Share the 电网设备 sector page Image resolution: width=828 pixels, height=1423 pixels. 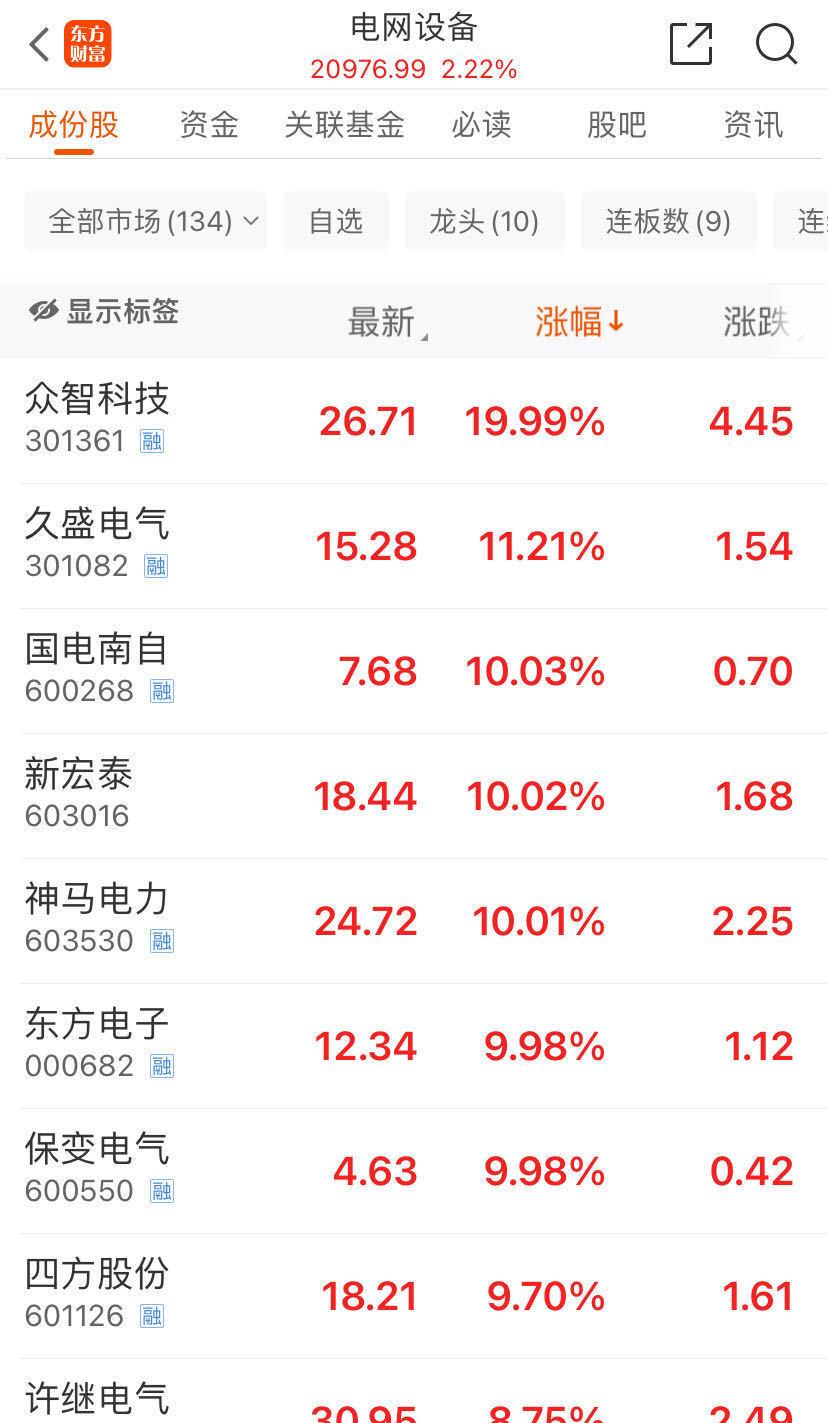tap(691, 44)
